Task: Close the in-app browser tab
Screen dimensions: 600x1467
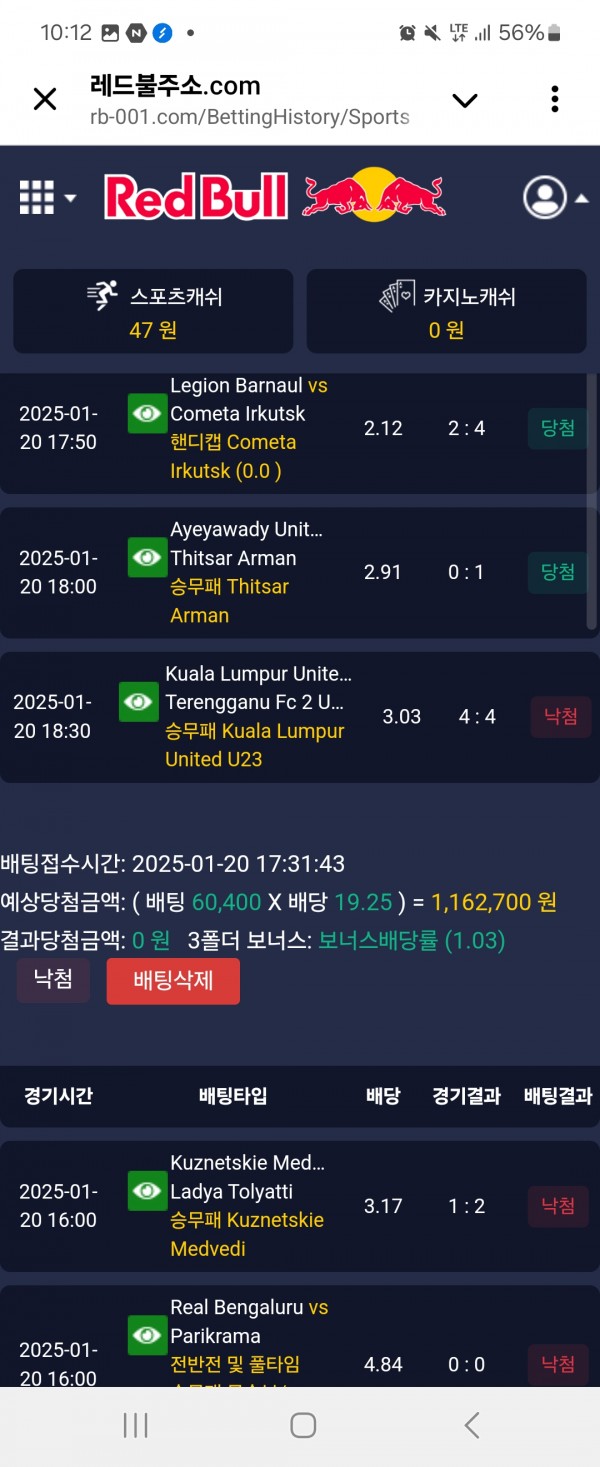Action: pyautogui.click(x=45, y=99)
